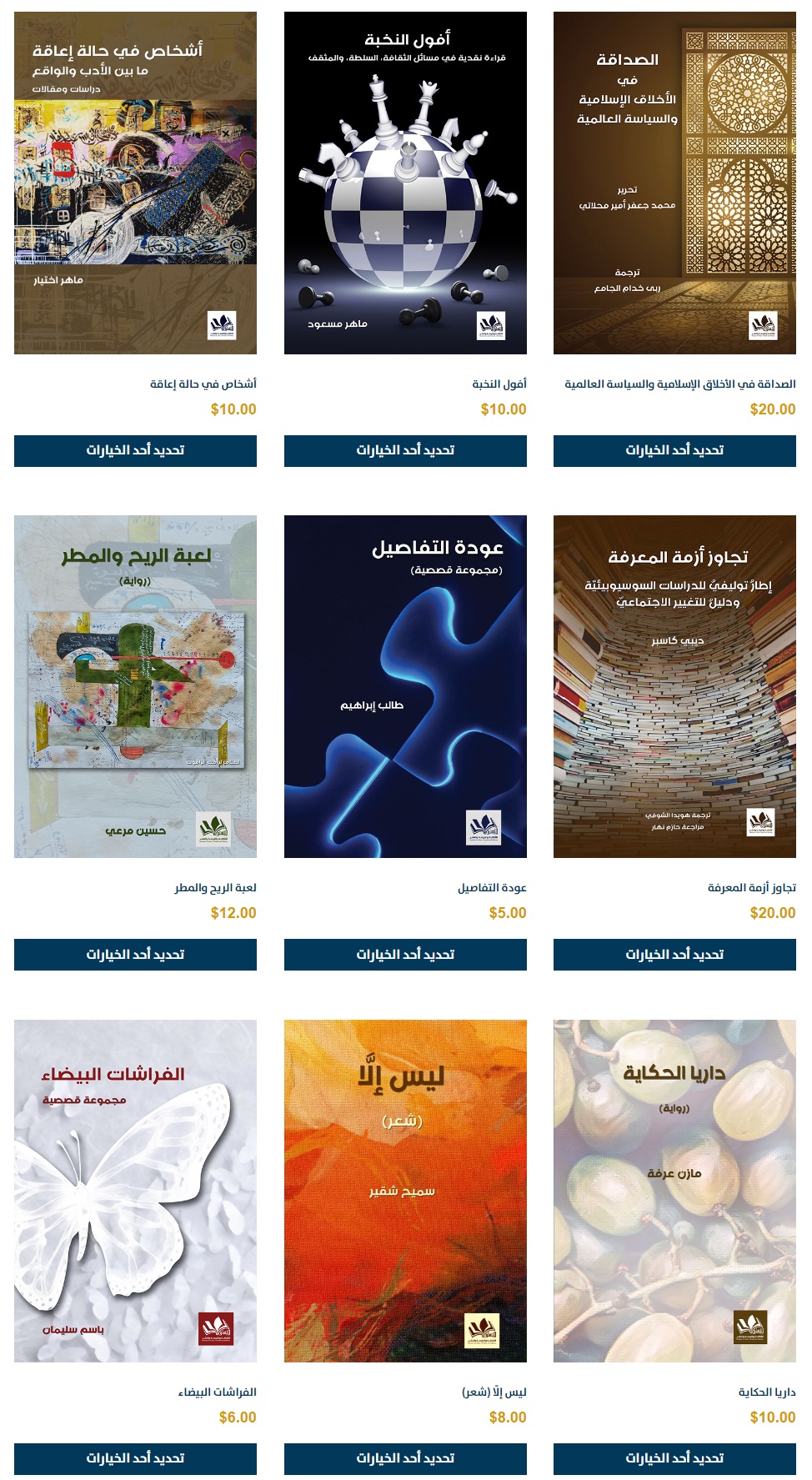Image resolution: width=812 pixels, height=1480 pixels.
Task: Open the داريا الحكاية novel cover
Action: pos(674,1191)
